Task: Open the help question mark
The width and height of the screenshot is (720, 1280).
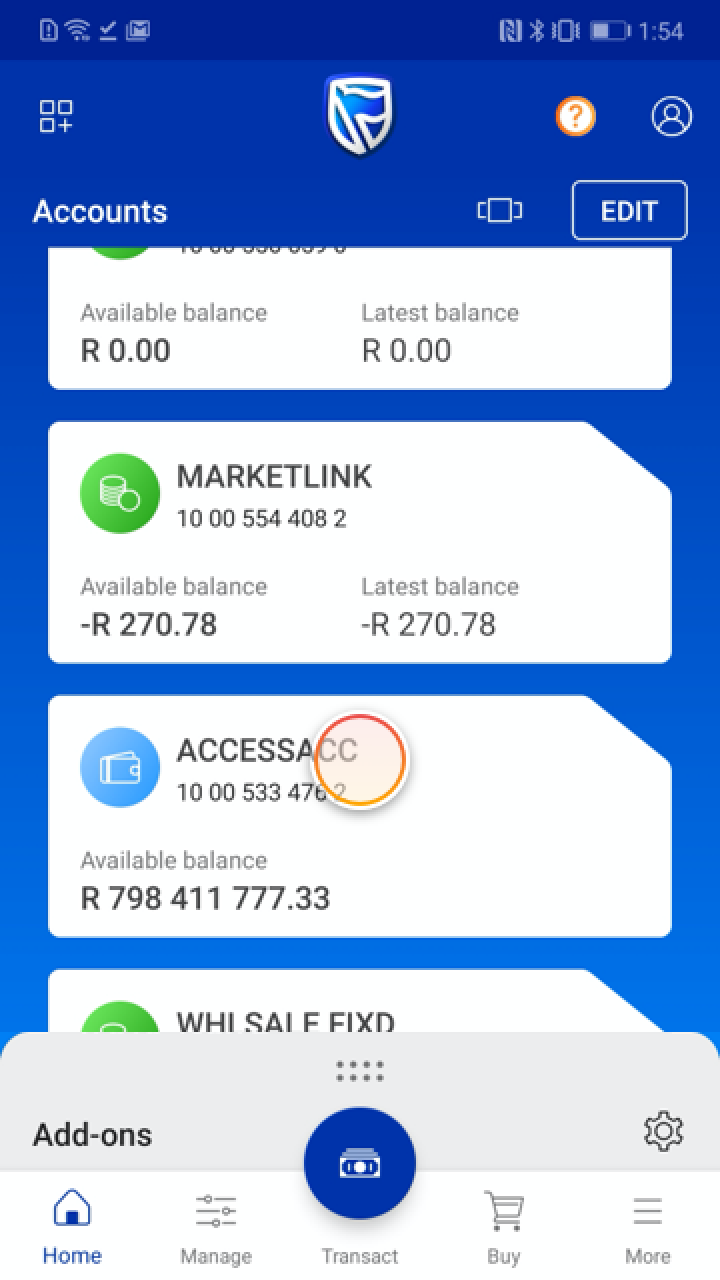Action: click(575, 117)
